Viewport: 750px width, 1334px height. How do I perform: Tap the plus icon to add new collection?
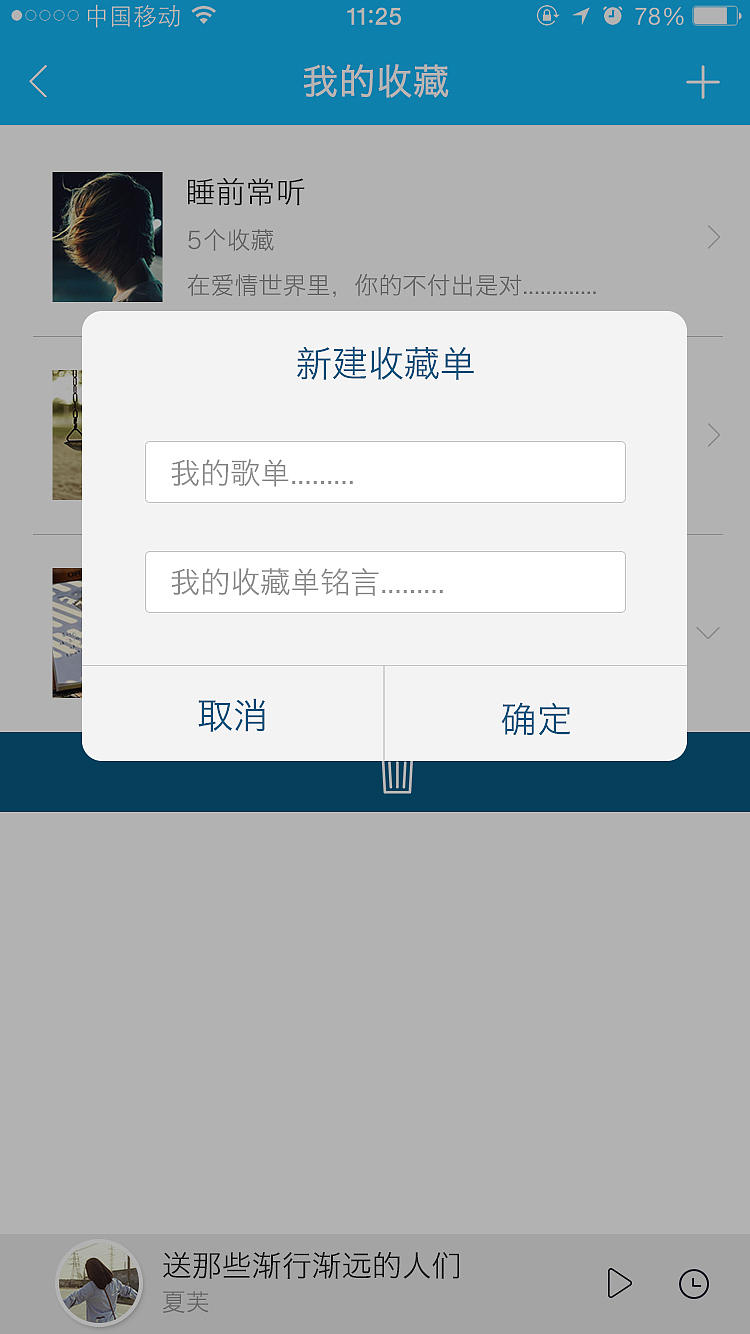[x=703, y=82]
